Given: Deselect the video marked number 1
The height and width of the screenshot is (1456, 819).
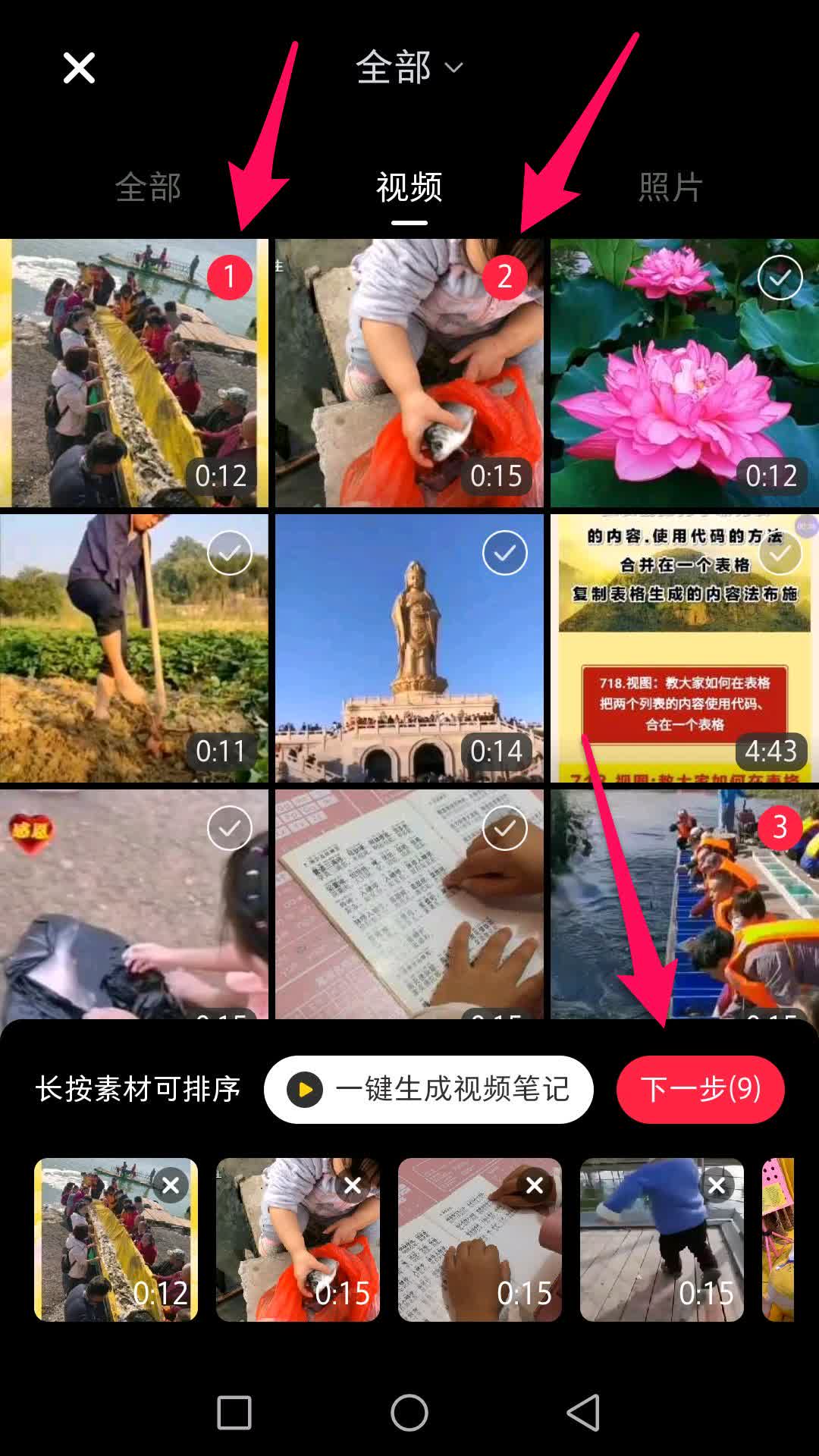Looking at the screenshot, I should pos(229,278).
